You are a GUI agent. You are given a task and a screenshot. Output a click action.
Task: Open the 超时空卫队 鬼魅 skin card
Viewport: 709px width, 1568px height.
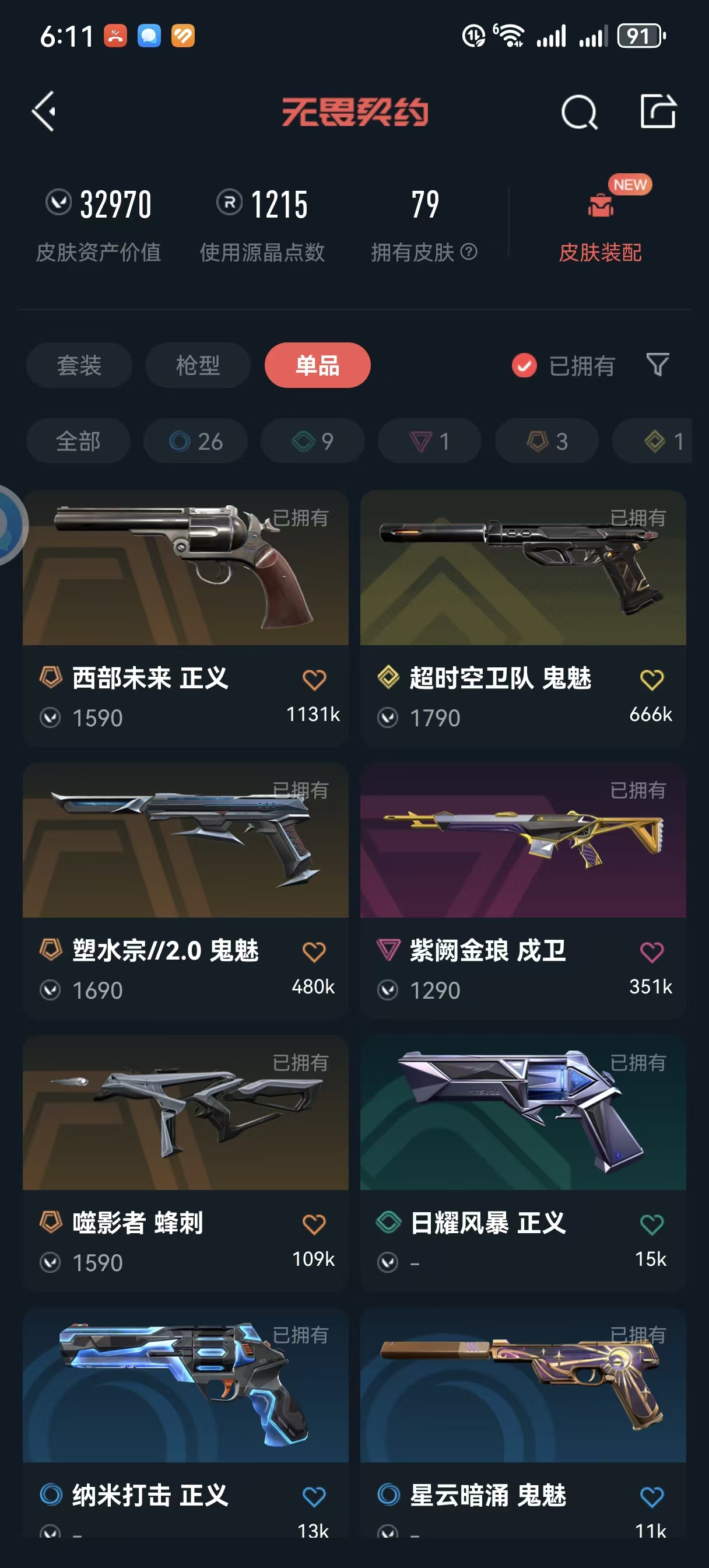(x=523, y=618)
